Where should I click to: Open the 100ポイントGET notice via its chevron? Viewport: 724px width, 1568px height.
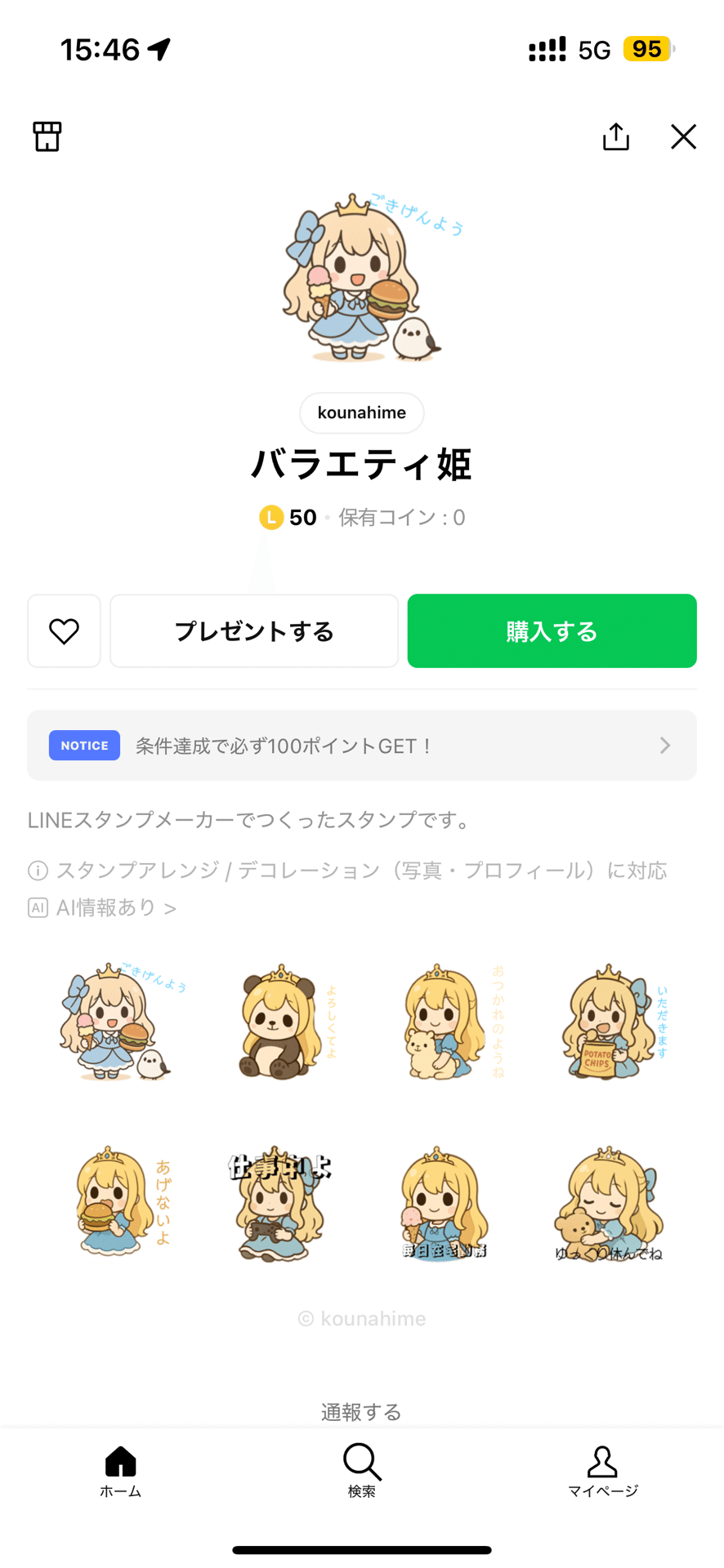click(664, 745)
